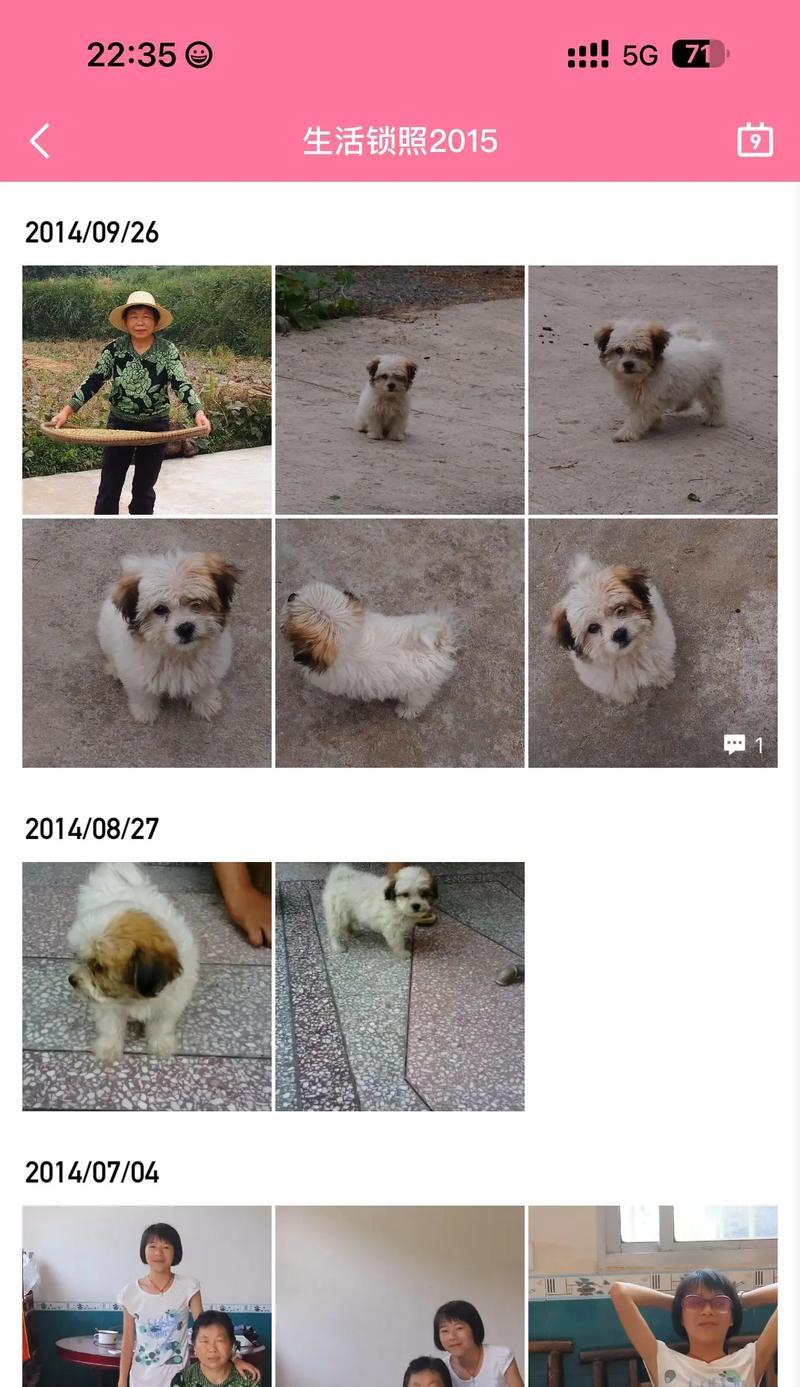The image size is (800, 1387).
Task: Open the puppy photo with one comment
Action: point(653,643)
